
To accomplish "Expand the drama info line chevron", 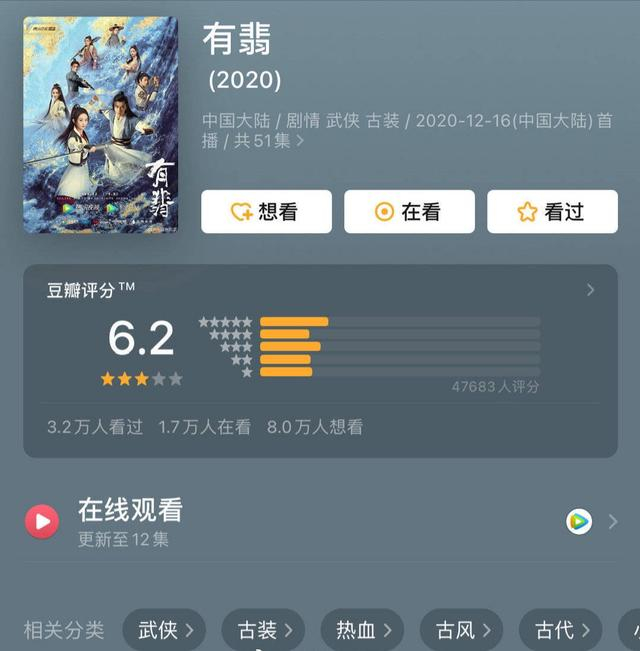I will pos(300,142).
